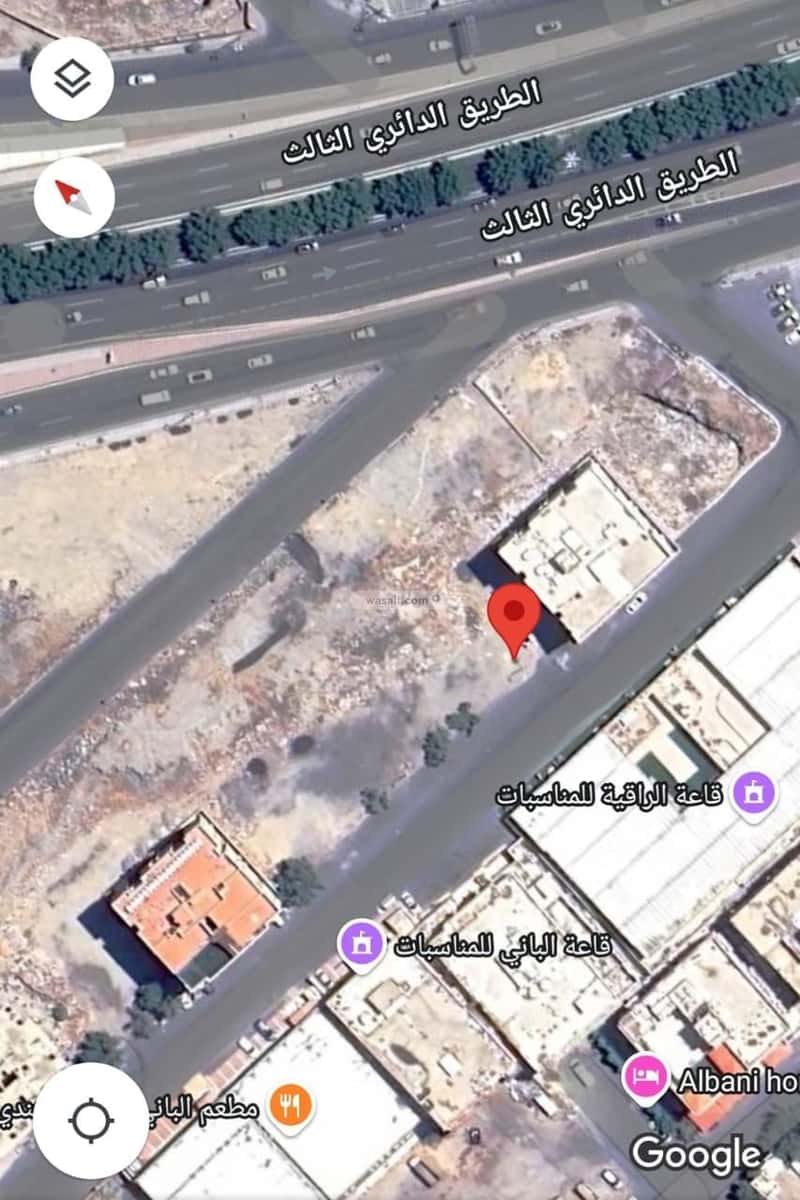Open قاعة الراقية للمناسبات place marker

[754, 794]
